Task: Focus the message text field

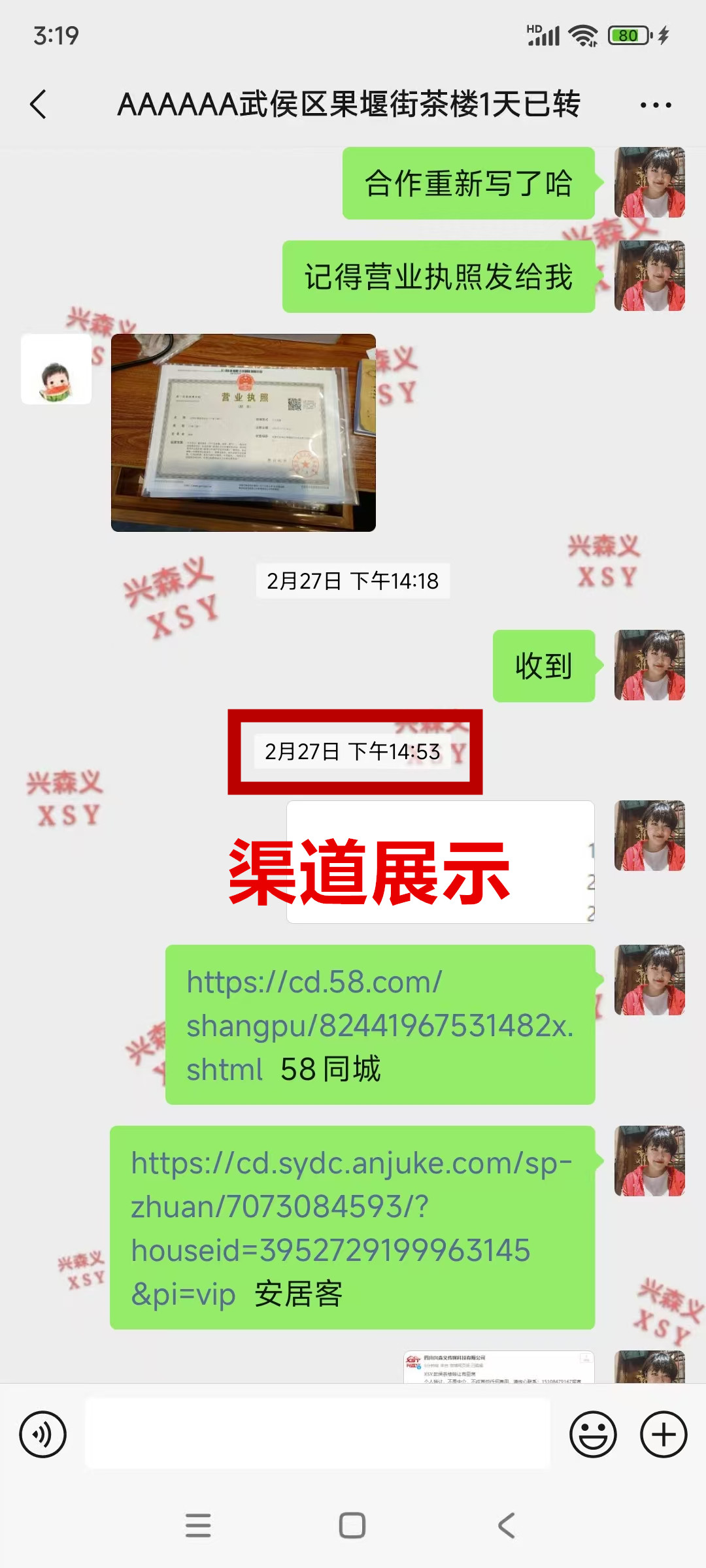Action: [318, 1434]
